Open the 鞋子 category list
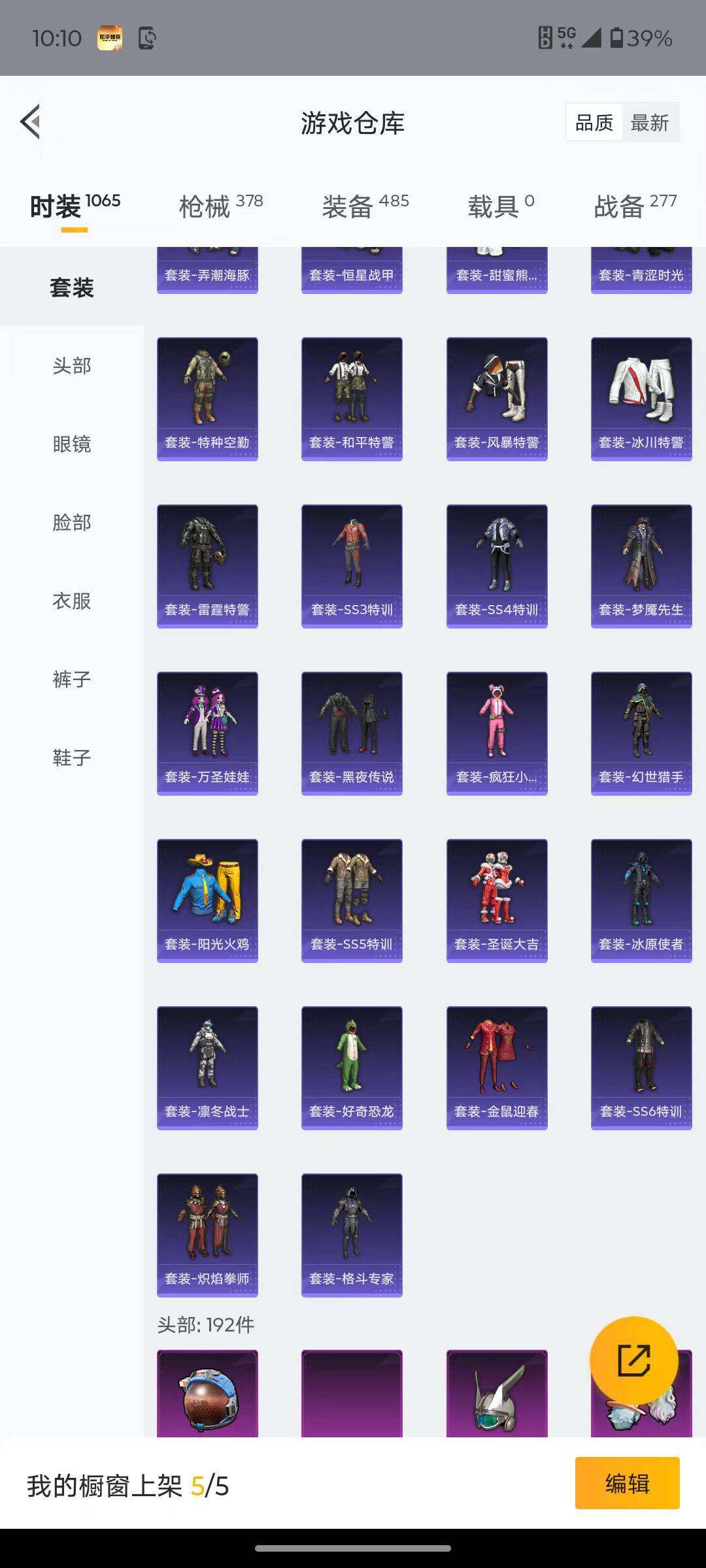This screenshot has width=706, height=1568. pos(72,758)
